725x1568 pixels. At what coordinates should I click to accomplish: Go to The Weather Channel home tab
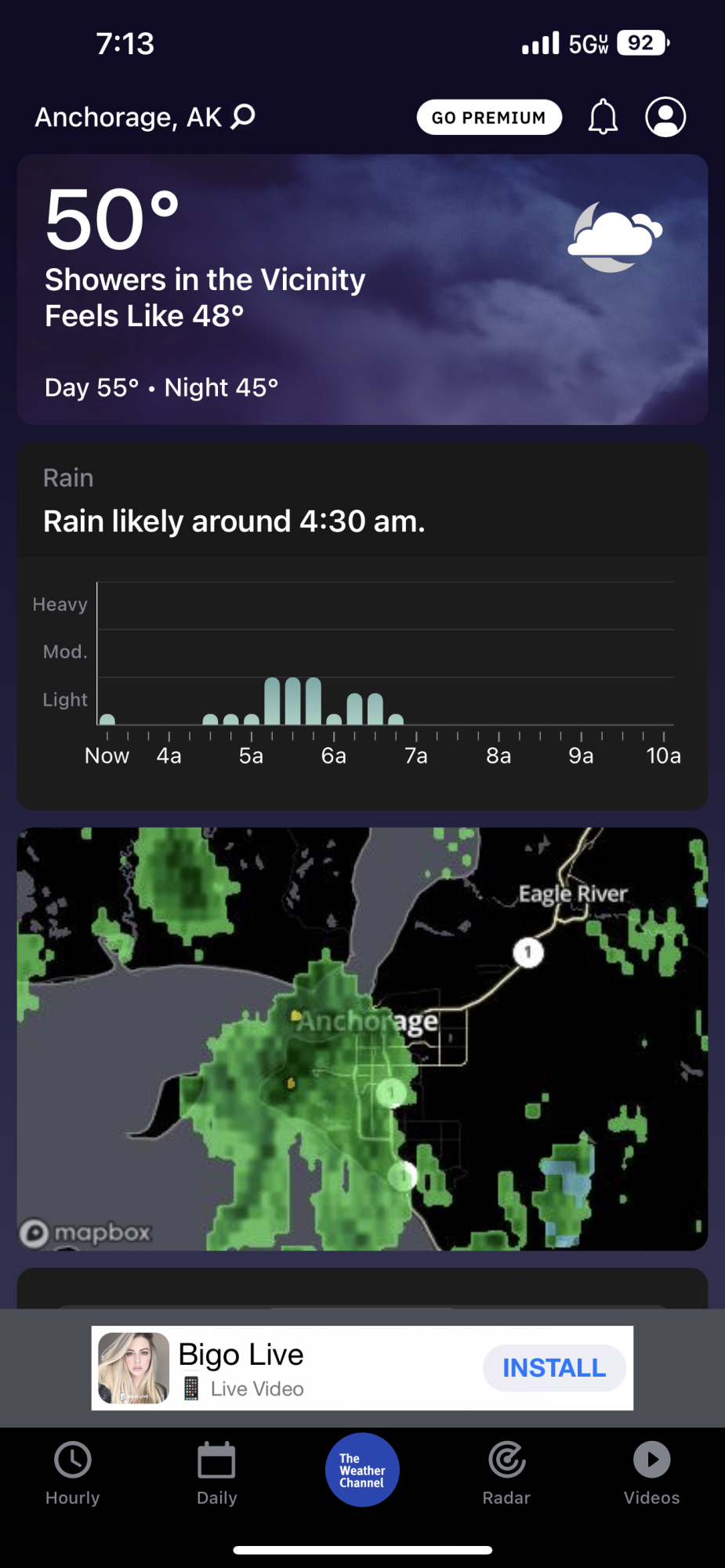click(x=362, y=1470)
